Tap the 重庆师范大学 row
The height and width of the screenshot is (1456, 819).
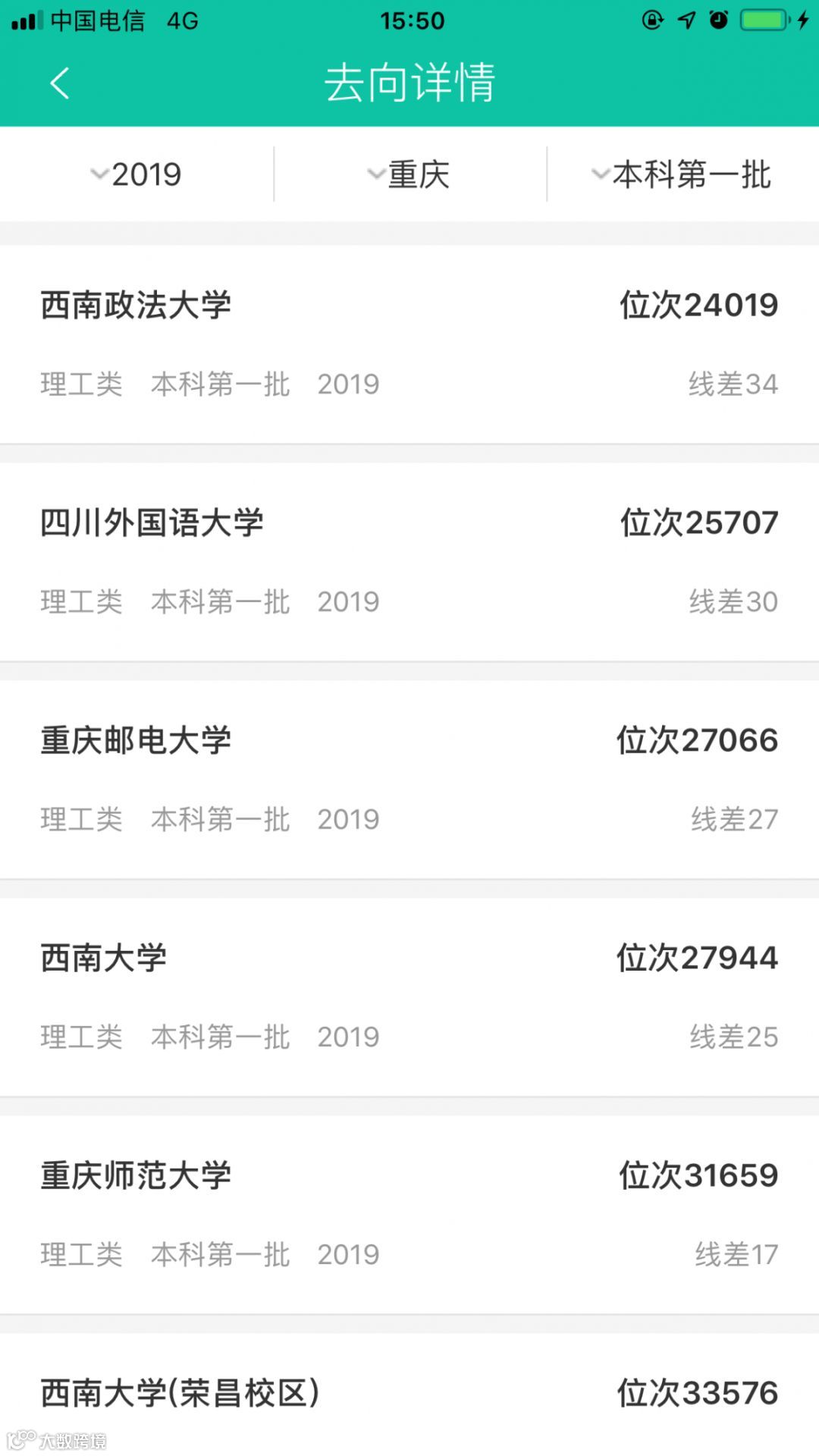pyautogui.click(x=409, y=1214)
